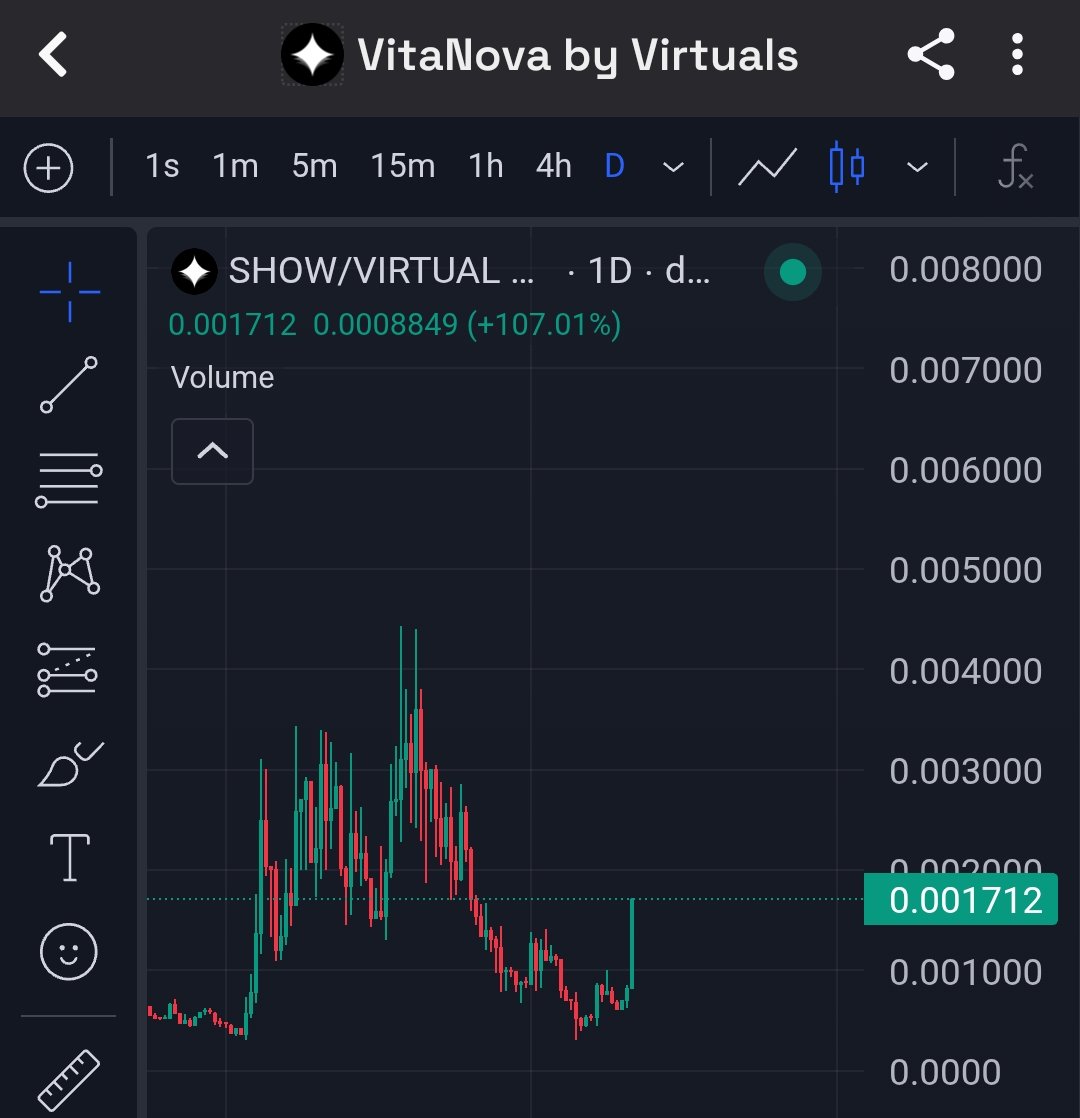The width and height of the screenshot is (1080, 1118).
Task: Select the 1s timeframe
Action: coord(162,166)
